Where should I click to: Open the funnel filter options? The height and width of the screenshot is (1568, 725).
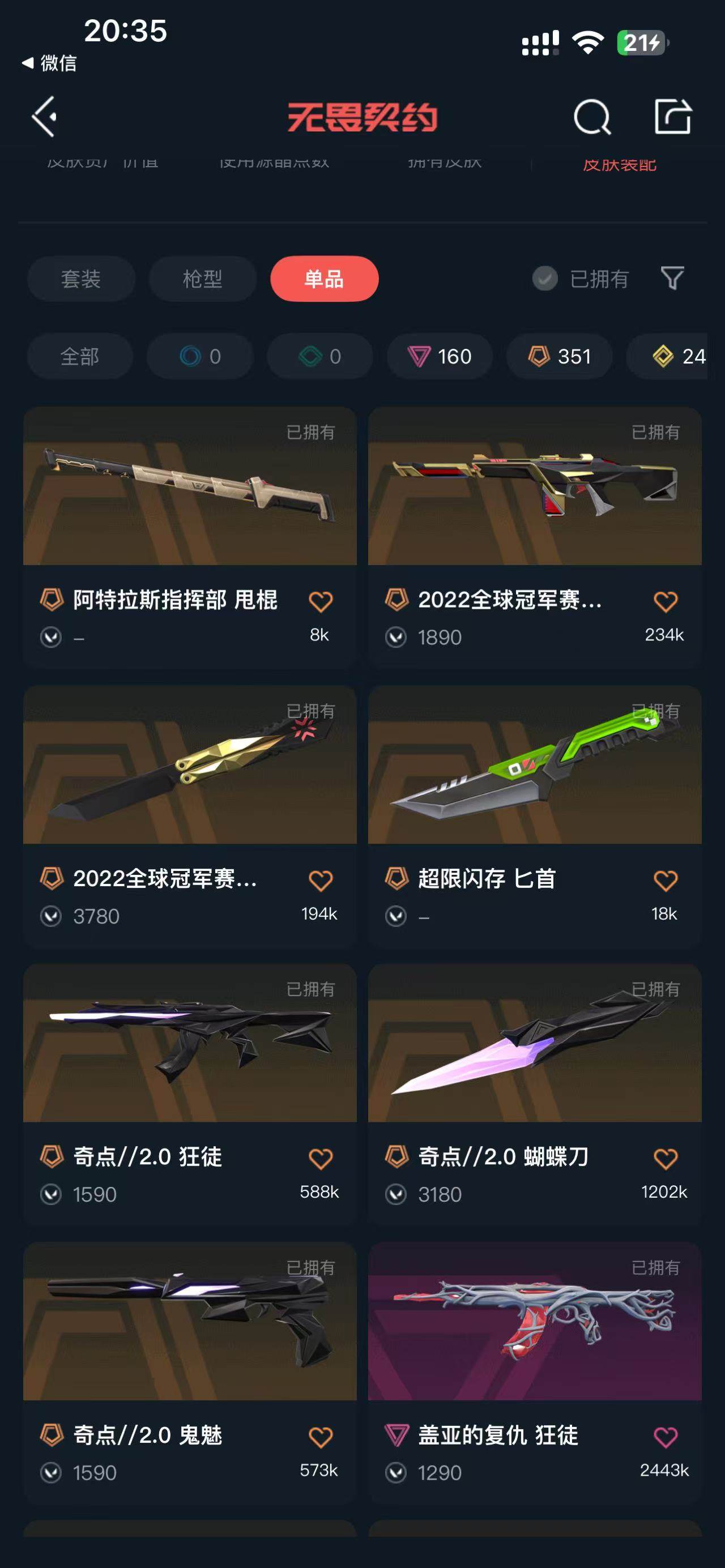point(673,278)
